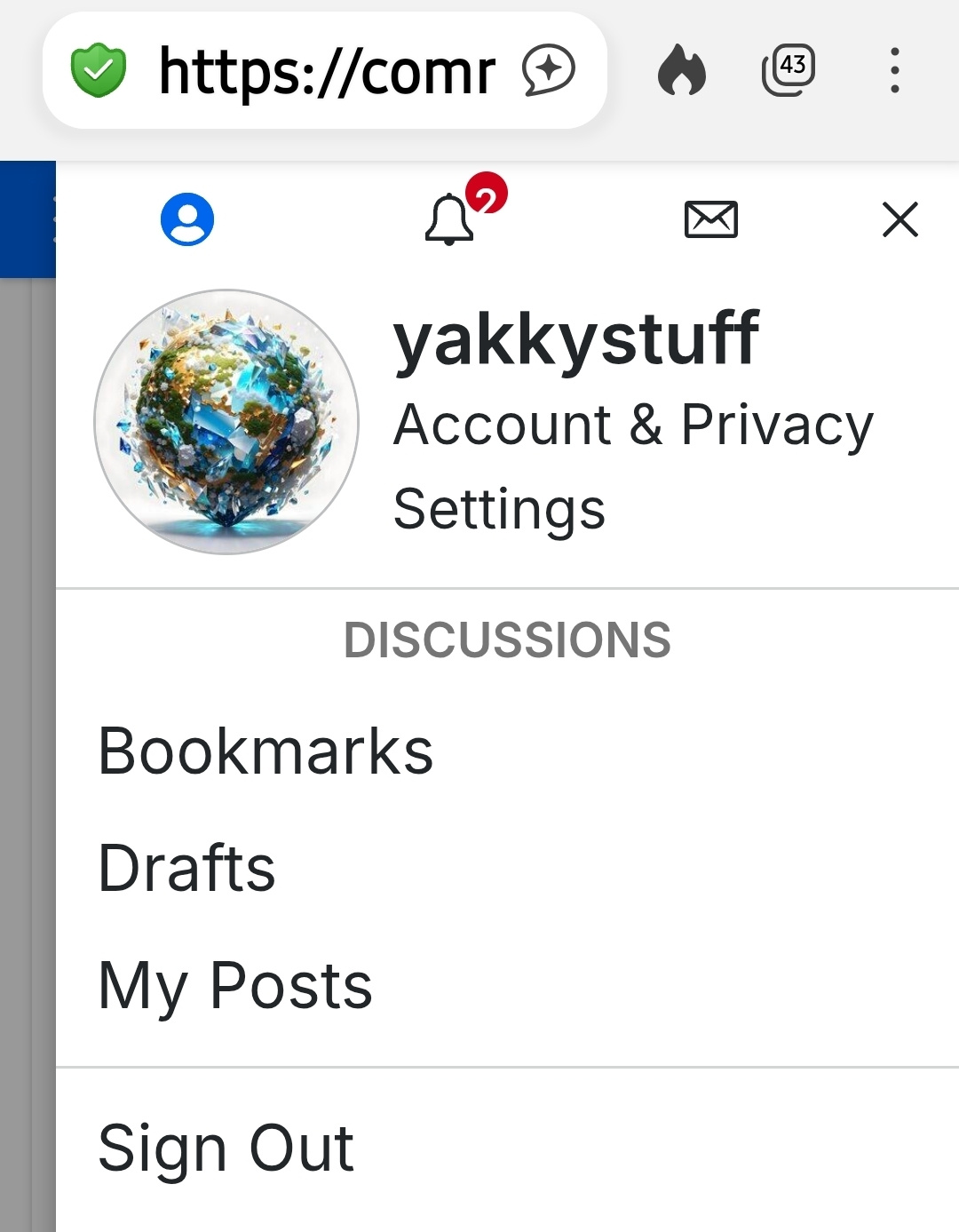This screenshot has height=1232, width=959.
Task: Sign Out of the account
Action: coord(226,1148)
